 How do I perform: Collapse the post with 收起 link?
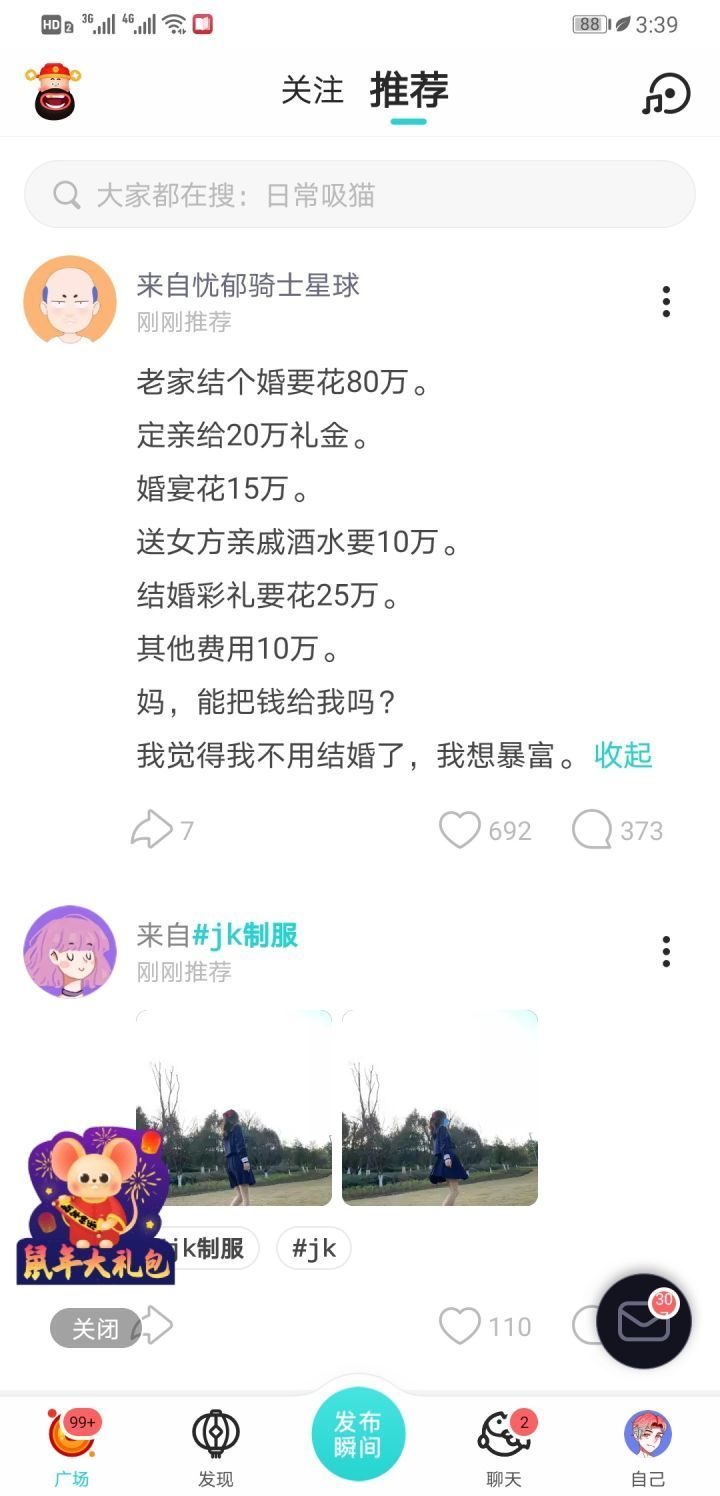click(623, 755)
